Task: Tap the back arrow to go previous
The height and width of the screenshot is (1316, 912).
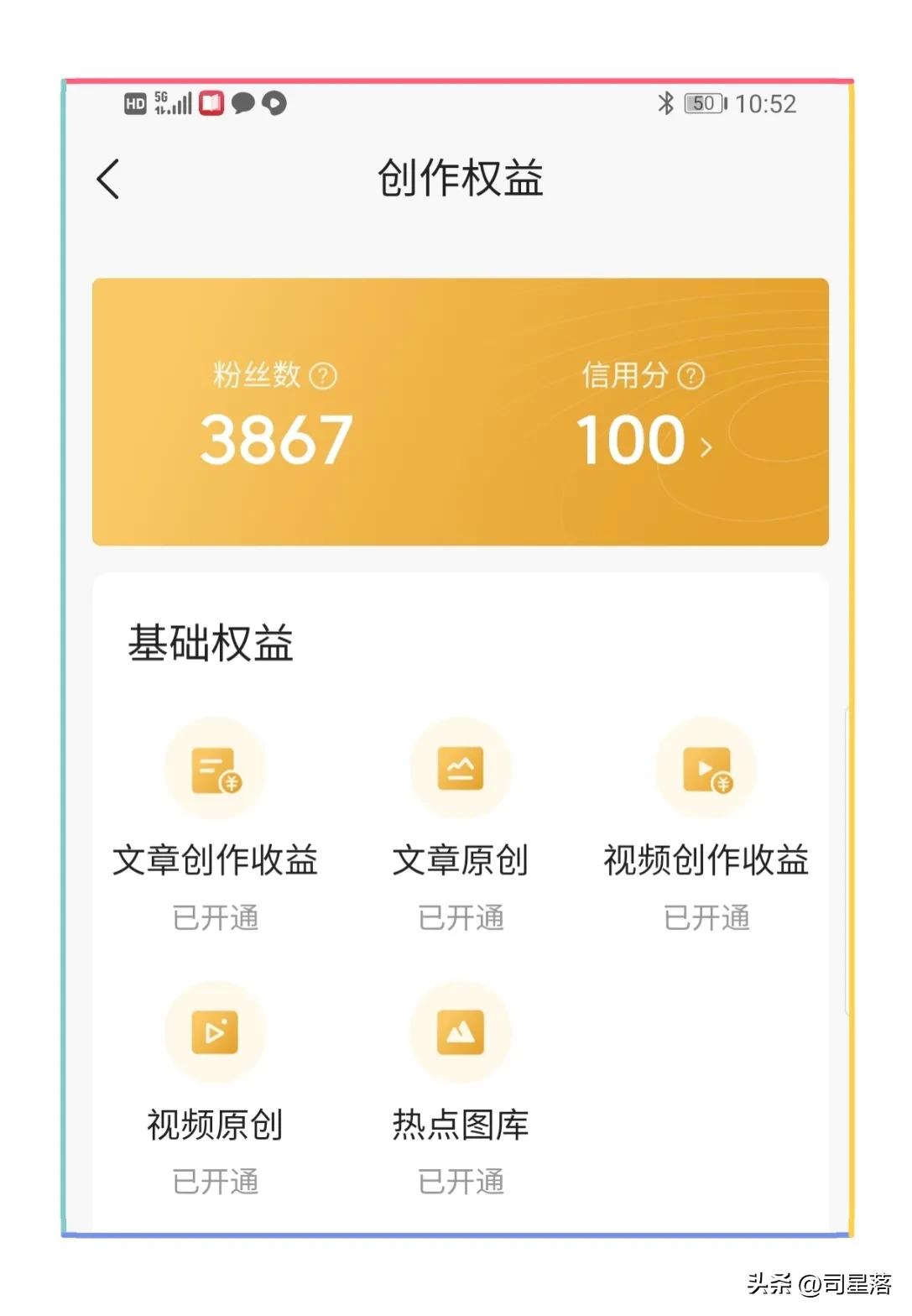Action: [107, 179]
